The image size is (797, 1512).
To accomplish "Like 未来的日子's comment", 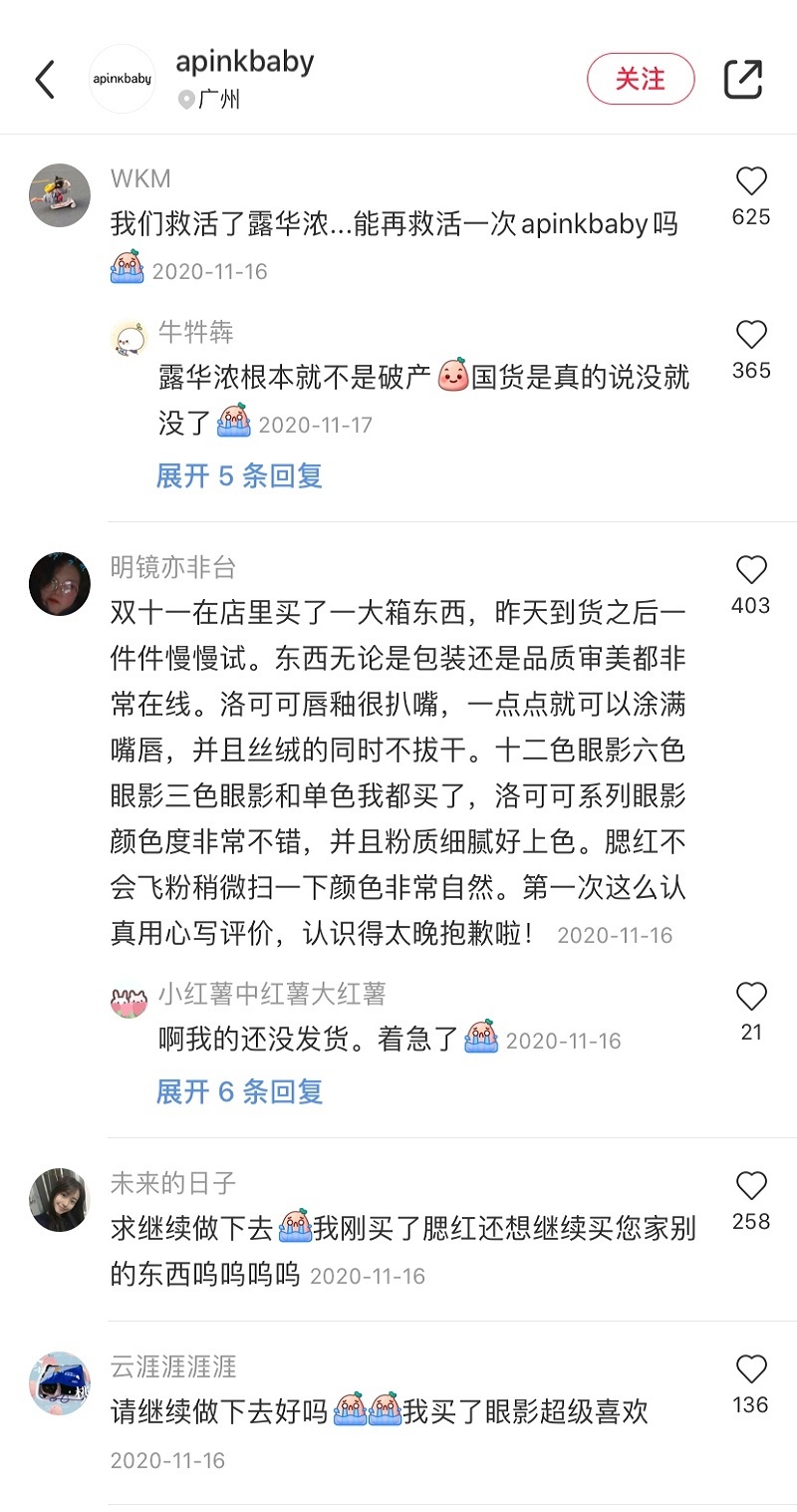I will (x=750, y=1186).
